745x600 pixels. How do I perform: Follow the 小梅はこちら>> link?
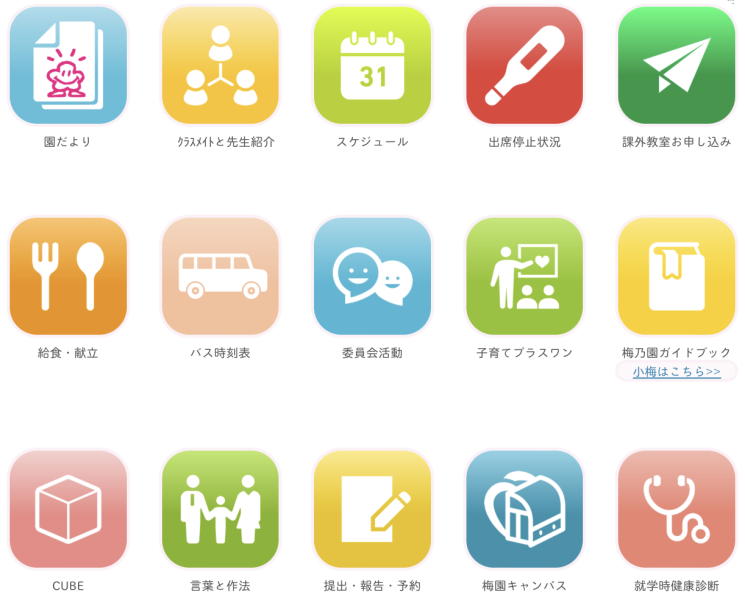[676, 371]
